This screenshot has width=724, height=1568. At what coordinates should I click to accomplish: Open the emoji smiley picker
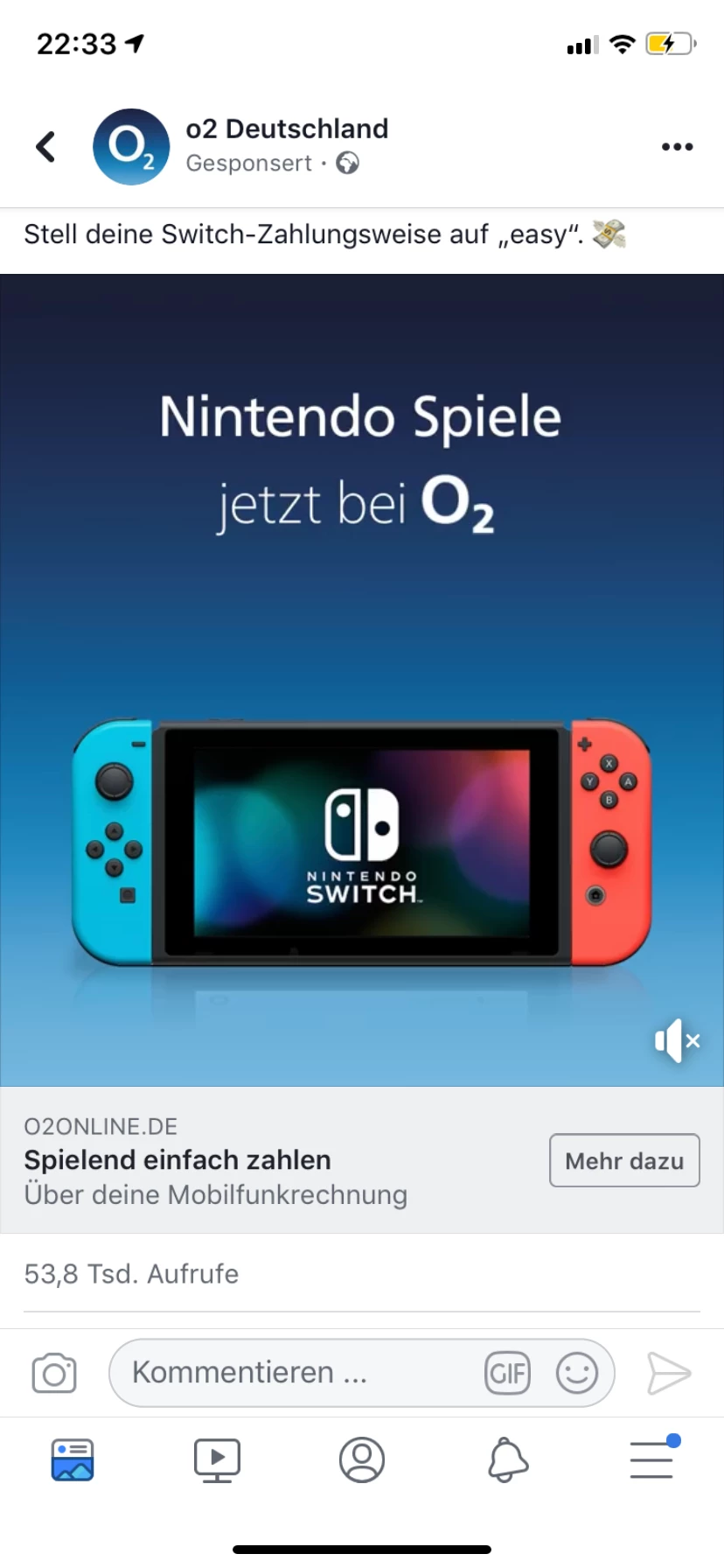coord(577,1372)
